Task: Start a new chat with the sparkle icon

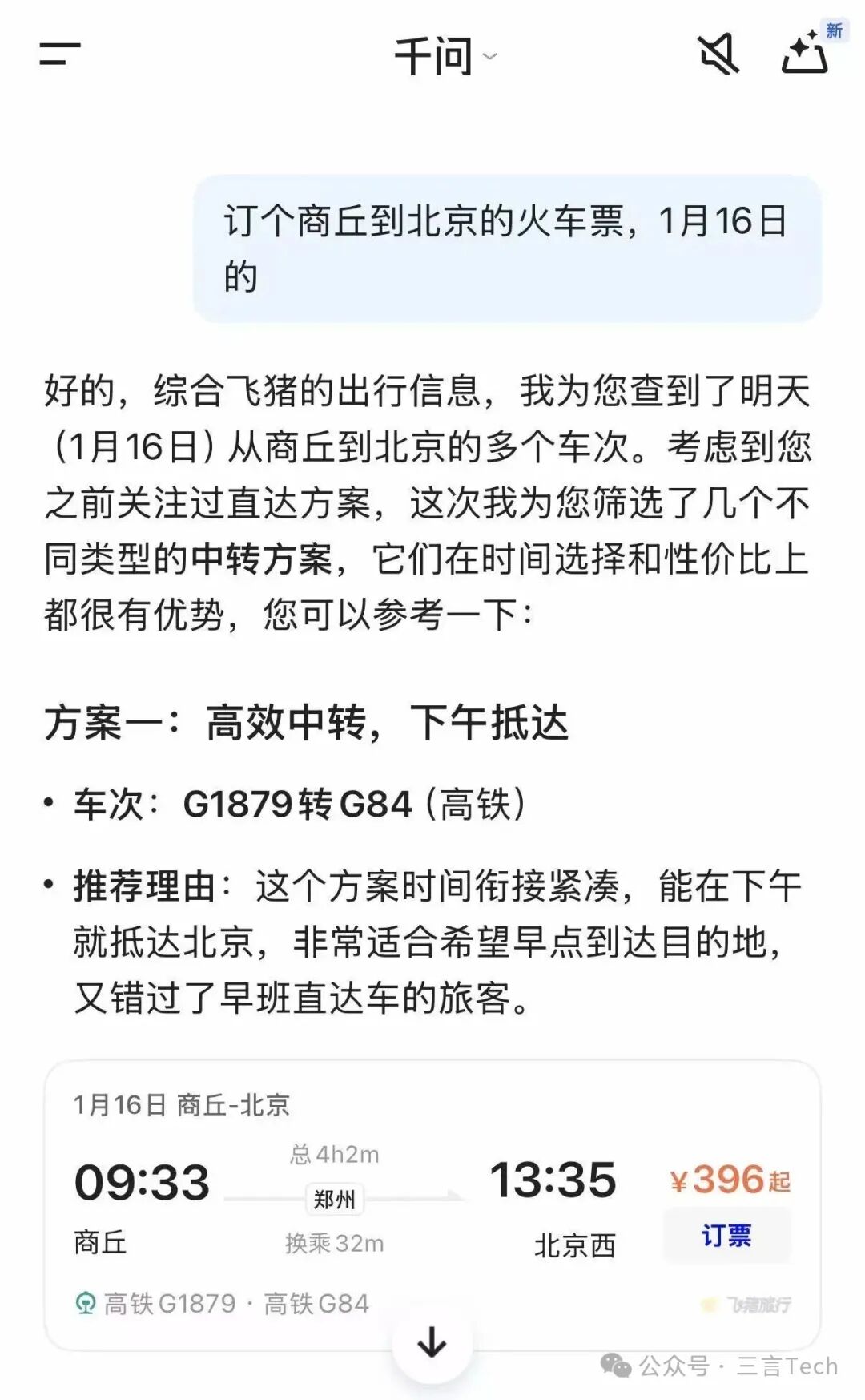Action: 803,56
